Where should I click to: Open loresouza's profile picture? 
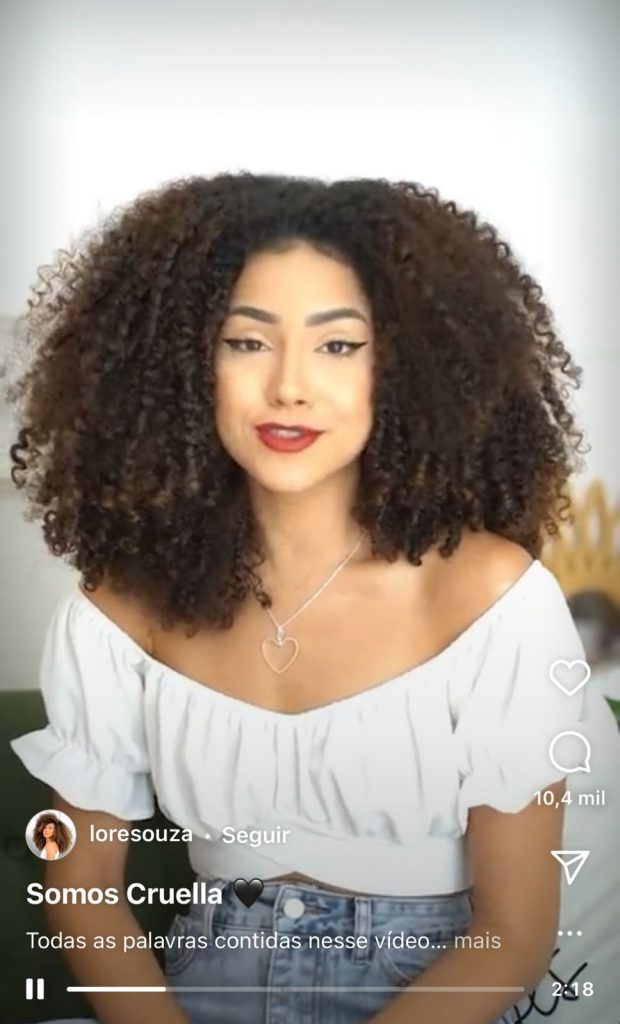tap(50, 835)
